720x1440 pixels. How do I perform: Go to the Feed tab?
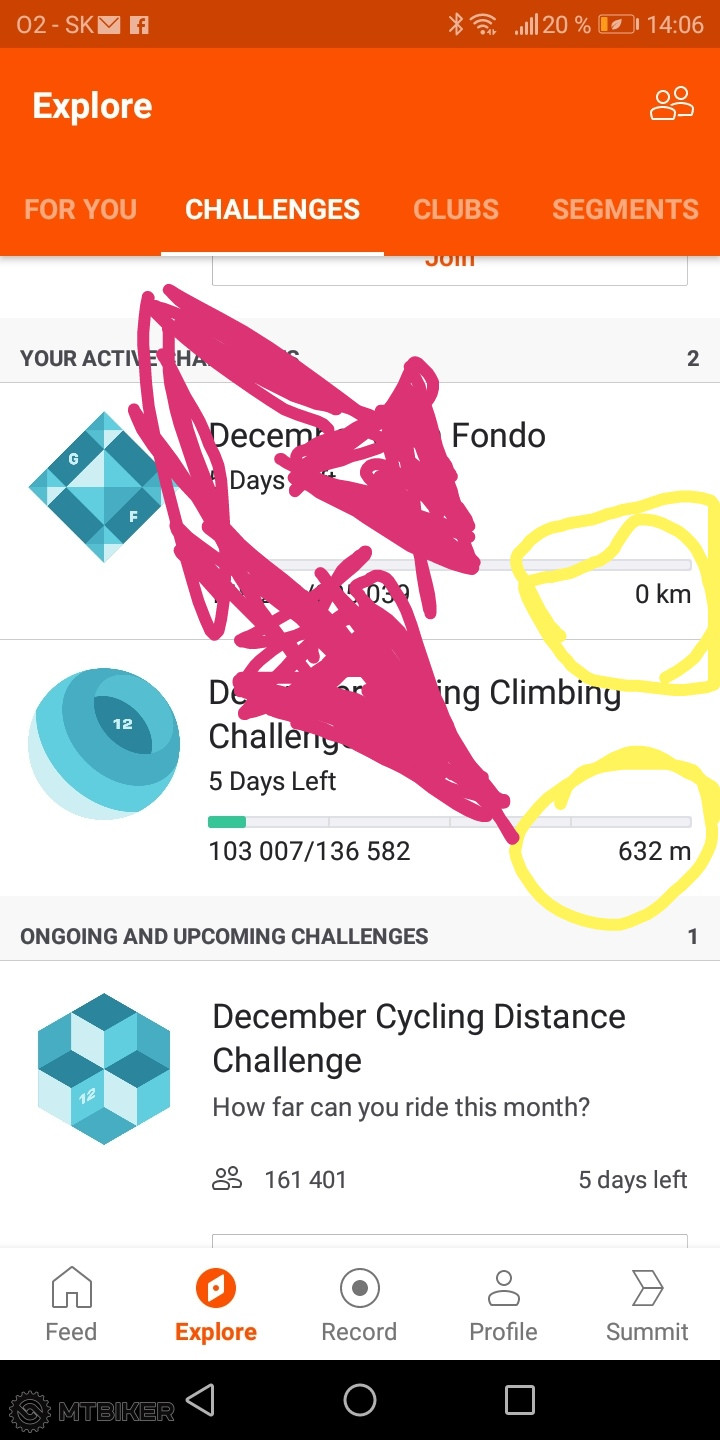(71, 1305)
